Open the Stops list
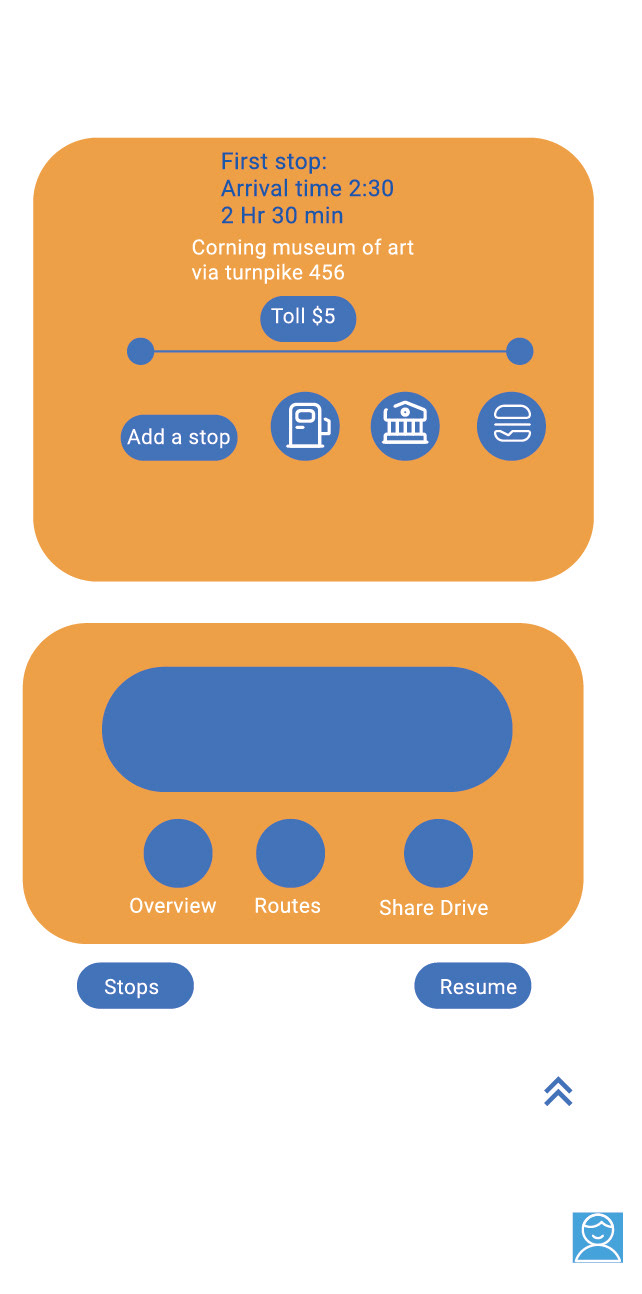The height and width of the screenshot is (1294, 642). coord(135,986)
